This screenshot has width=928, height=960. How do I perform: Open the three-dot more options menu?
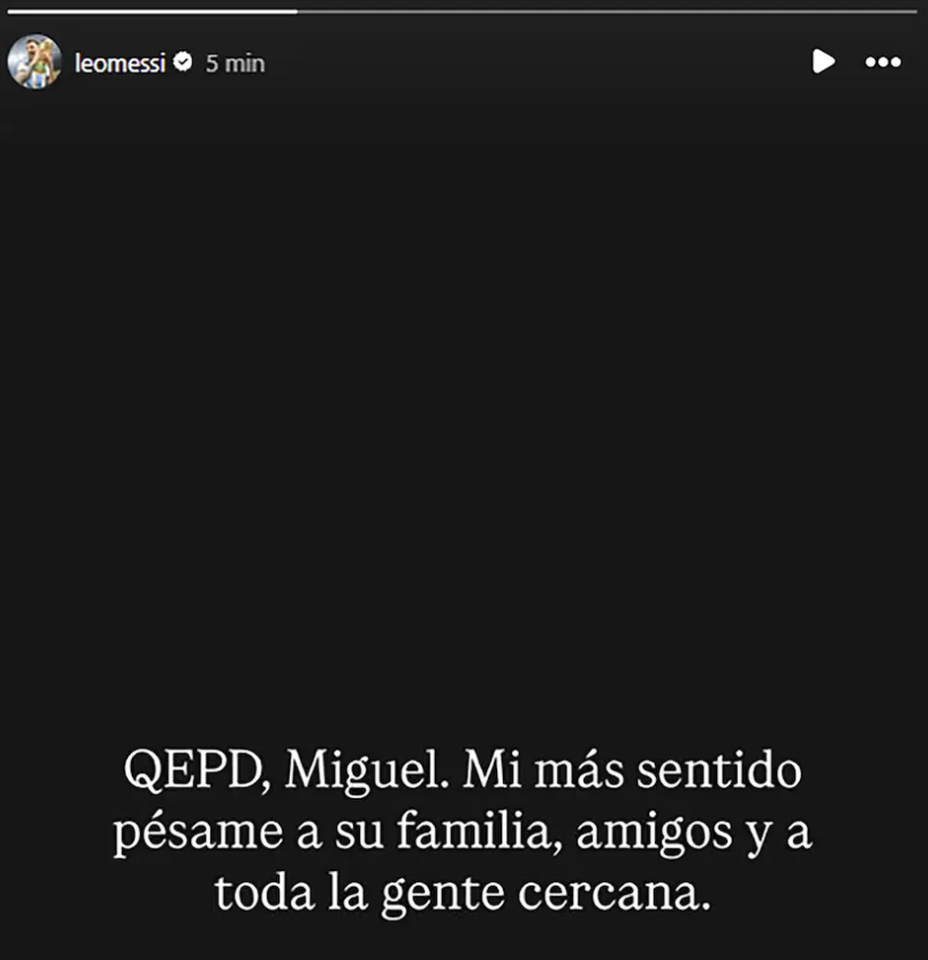883,62
